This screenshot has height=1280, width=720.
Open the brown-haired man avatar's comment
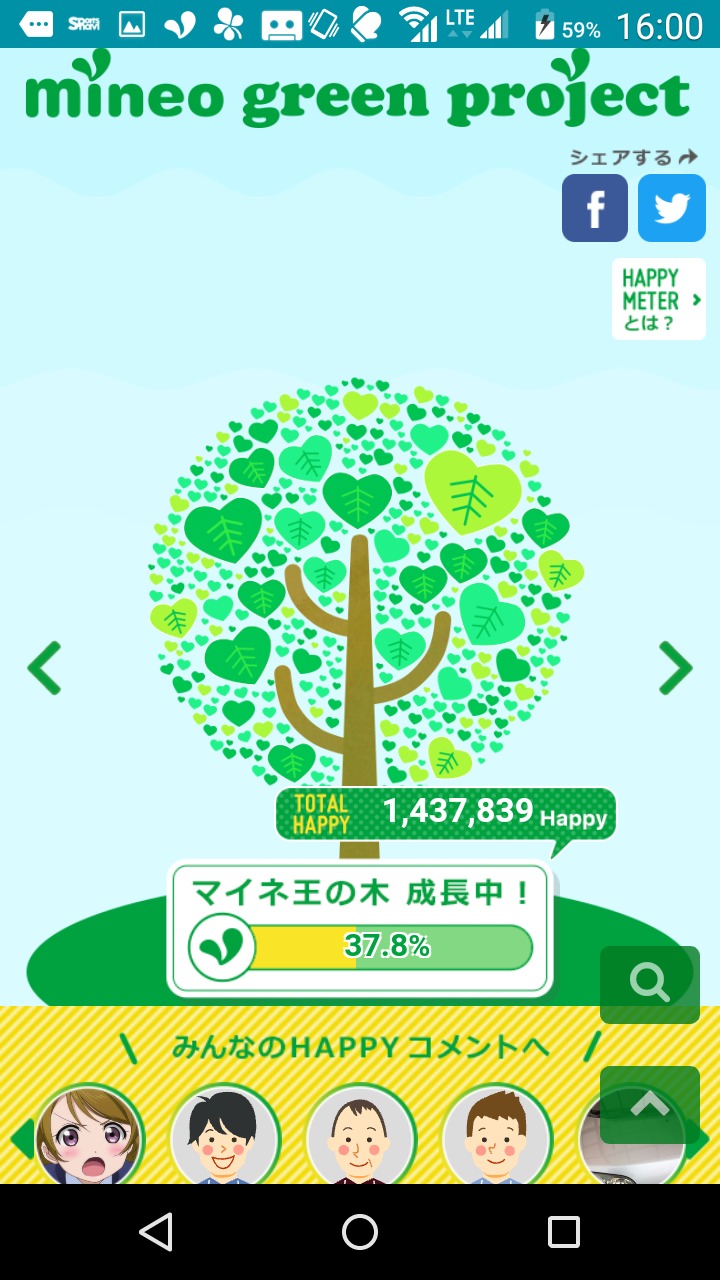[497, 1138]
